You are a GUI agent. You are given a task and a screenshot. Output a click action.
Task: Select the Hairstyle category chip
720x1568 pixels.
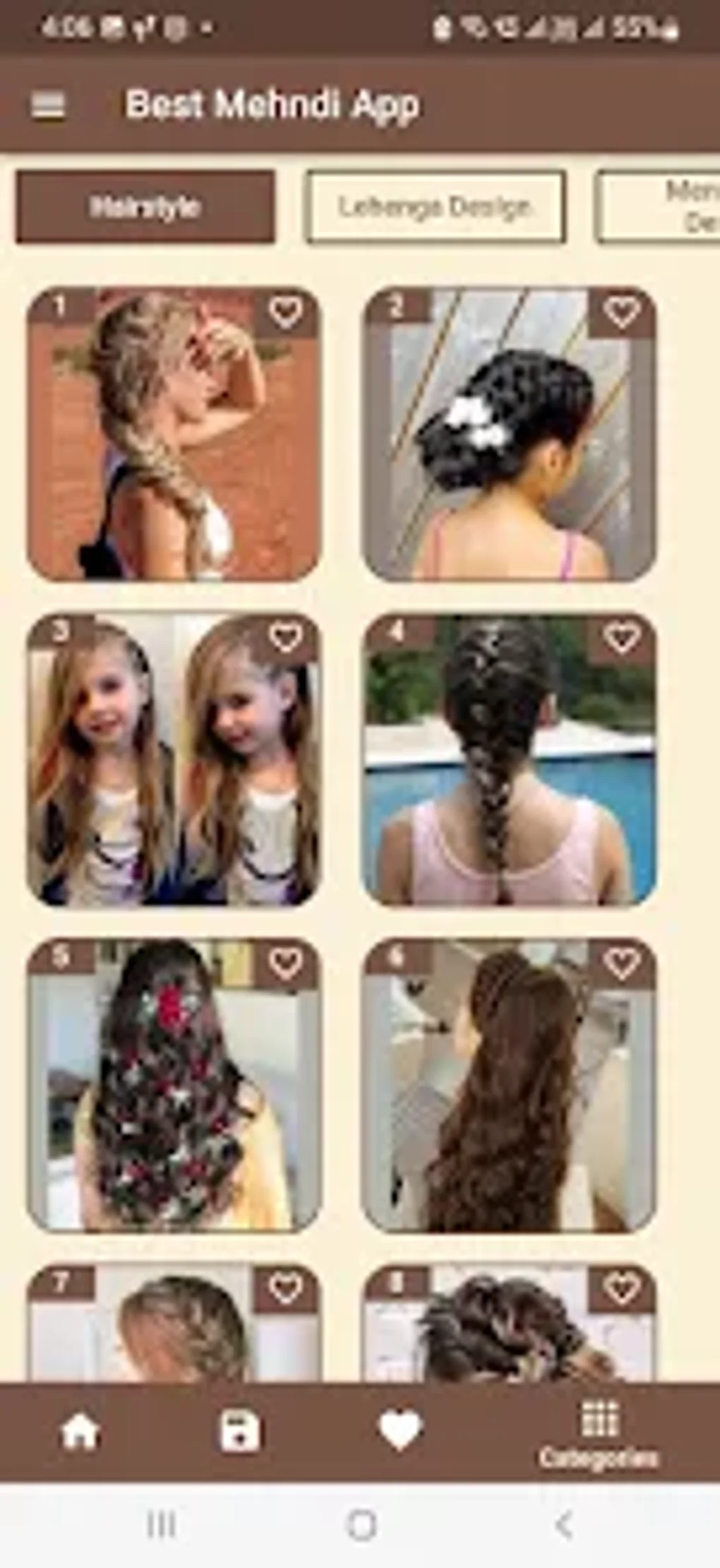tap(145, 208)
